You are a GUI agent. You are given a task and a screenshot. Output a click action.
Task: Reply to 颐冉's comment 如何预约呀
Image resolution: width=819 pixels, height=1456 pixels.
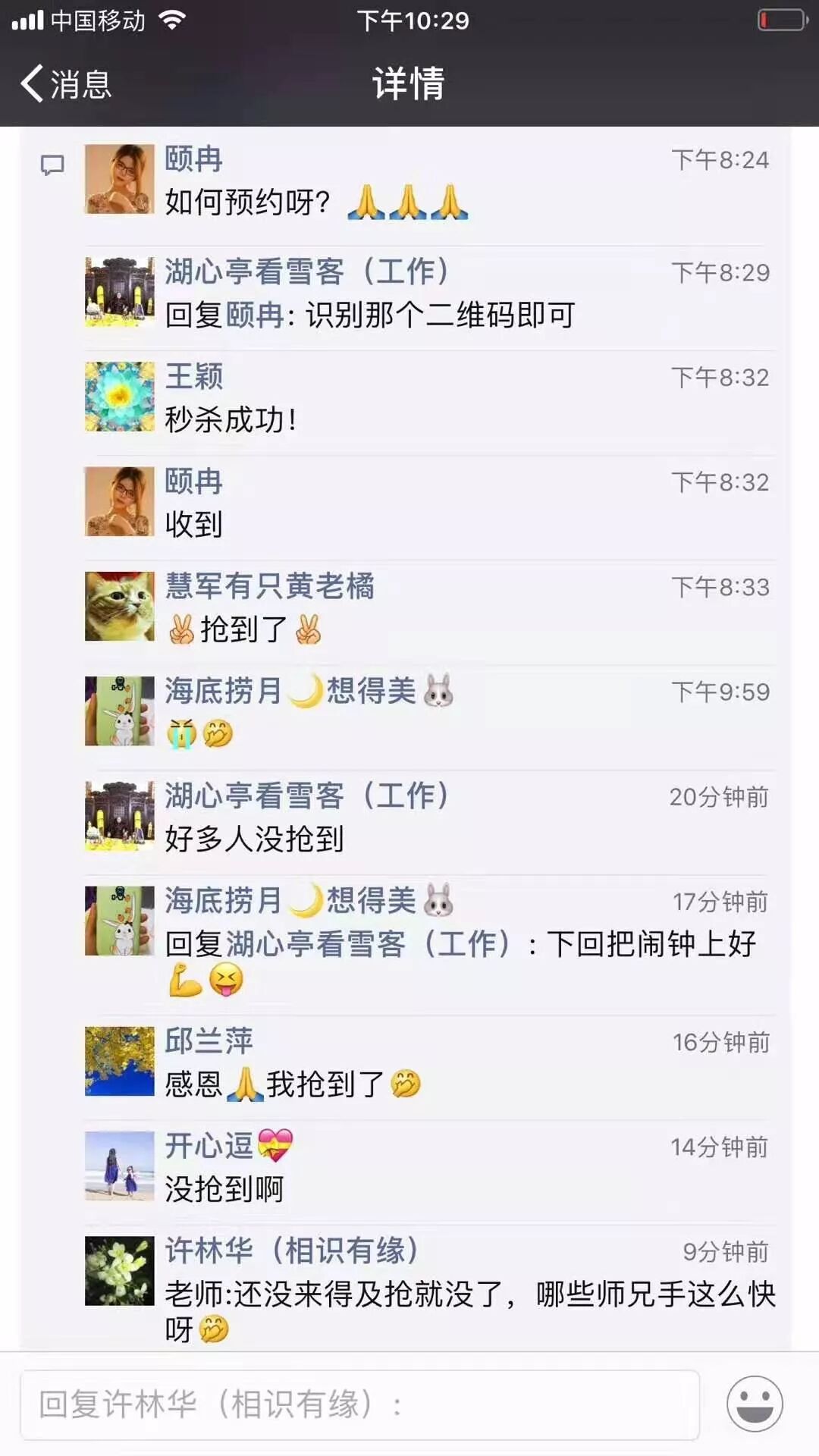coord(317,202)
